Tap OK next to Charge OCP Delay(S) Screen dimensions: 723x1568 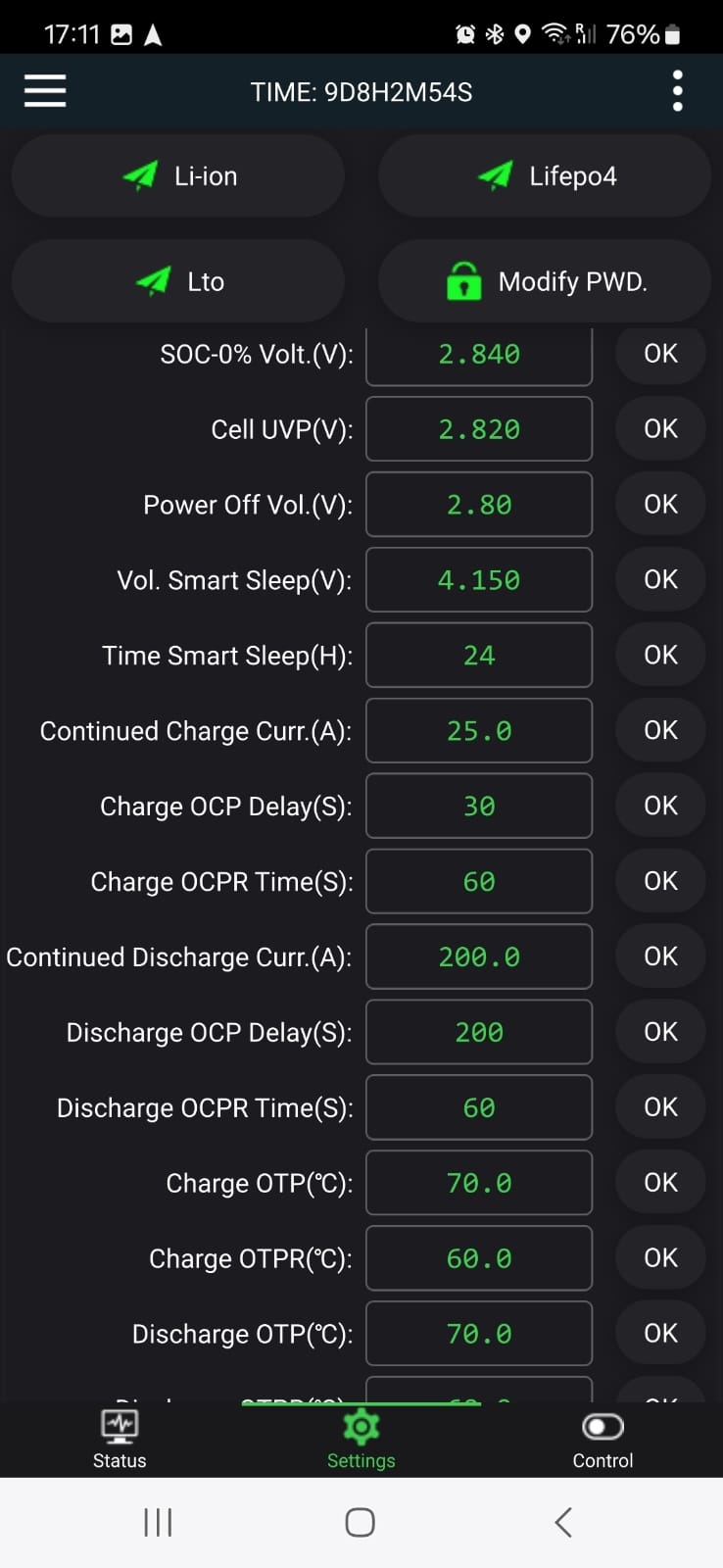[660, 807]
